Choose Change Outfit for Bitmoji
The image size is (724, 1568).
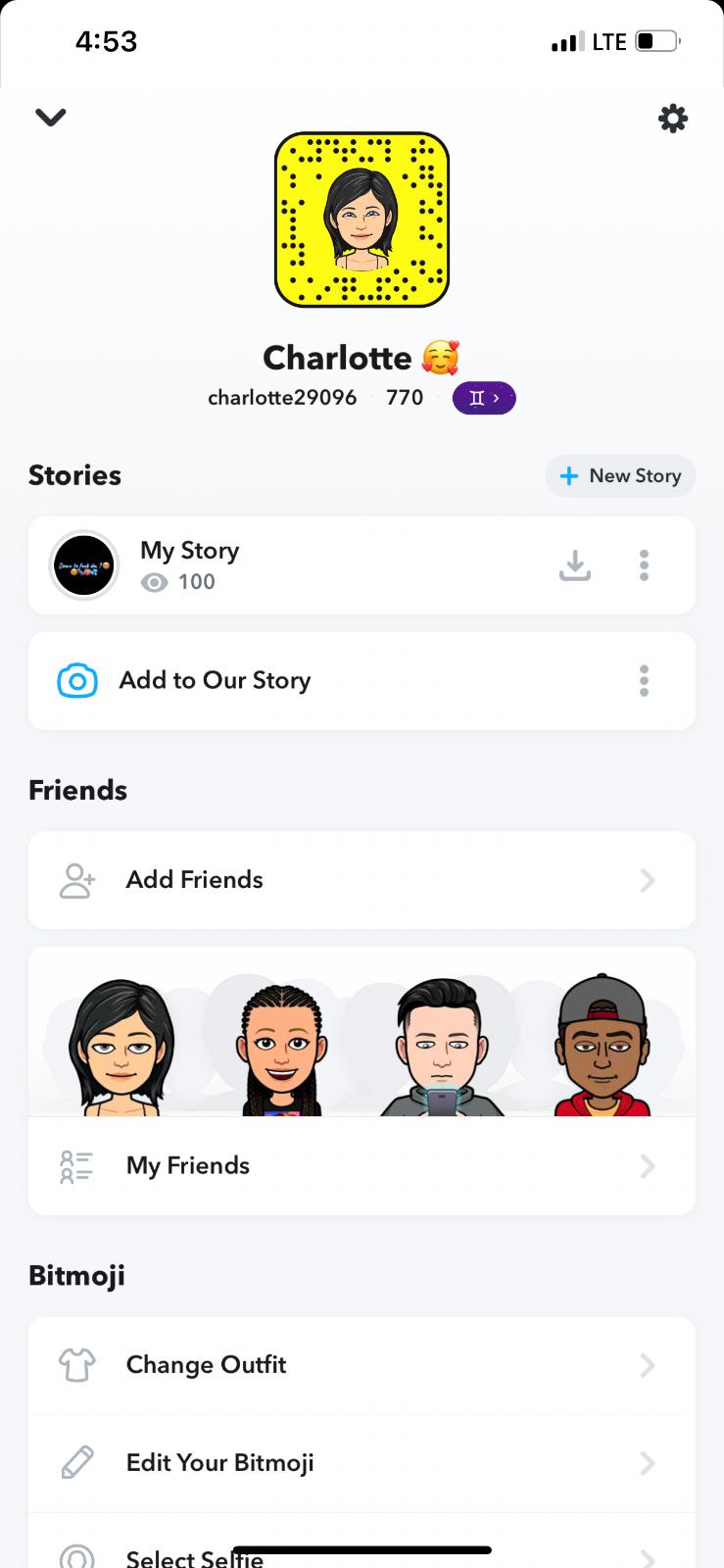pyautogui.click(x=362, y=1365)
